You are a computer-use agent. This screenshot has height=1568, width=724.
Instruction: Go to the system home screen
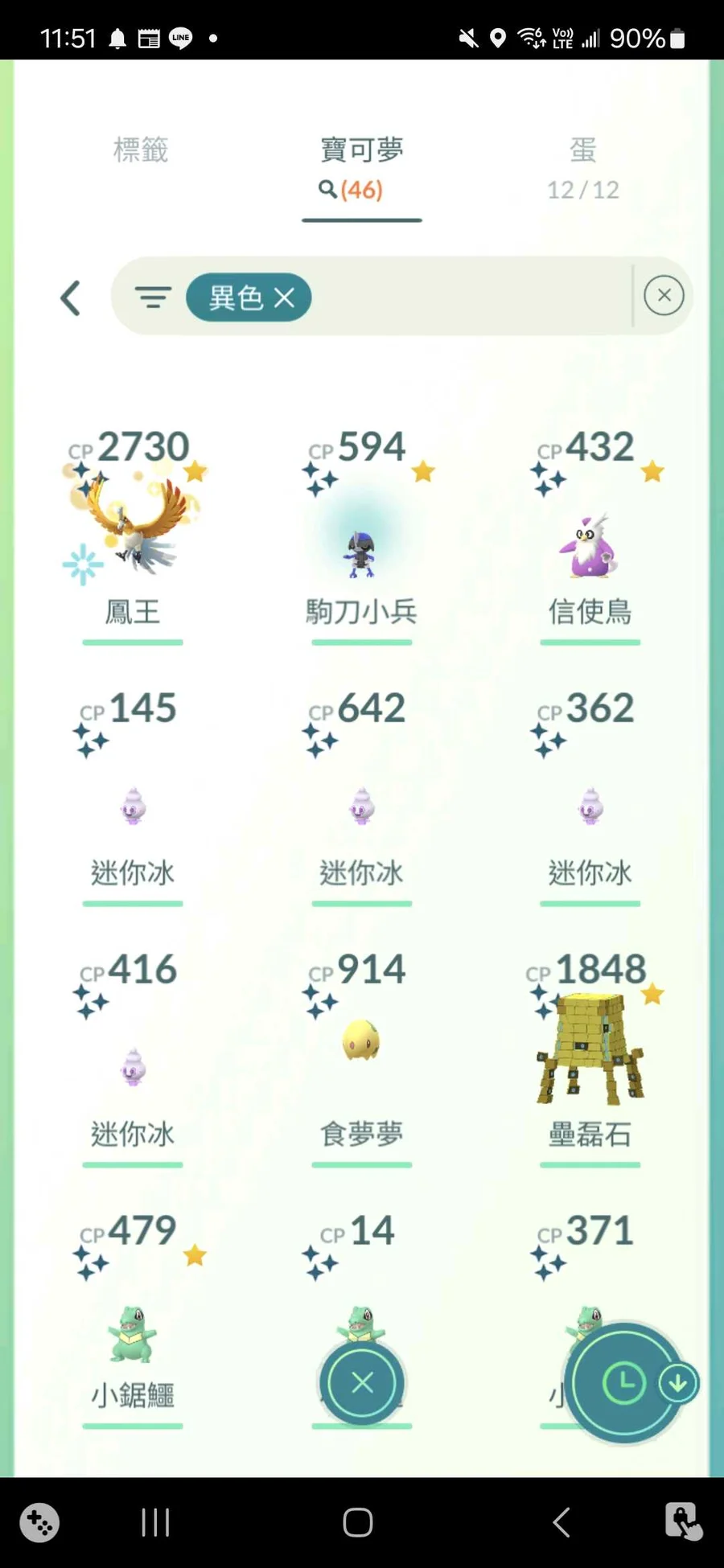358,1522
